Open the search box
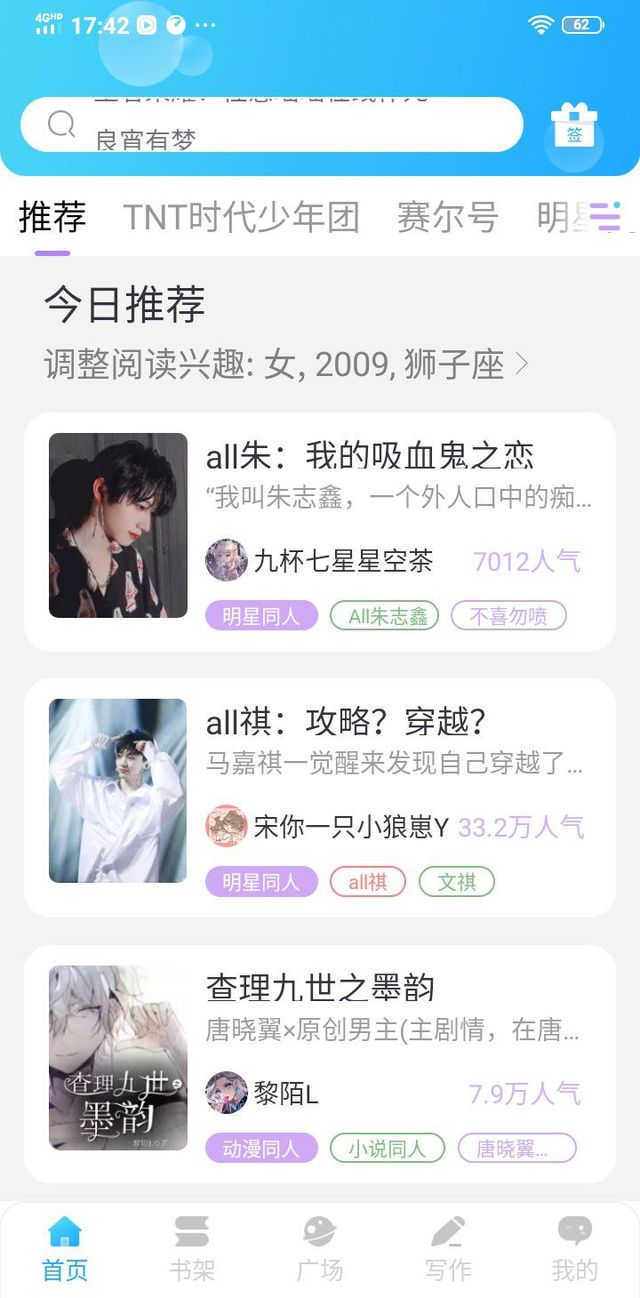Viewport: 640px width, 1298px height. point(270,125)
